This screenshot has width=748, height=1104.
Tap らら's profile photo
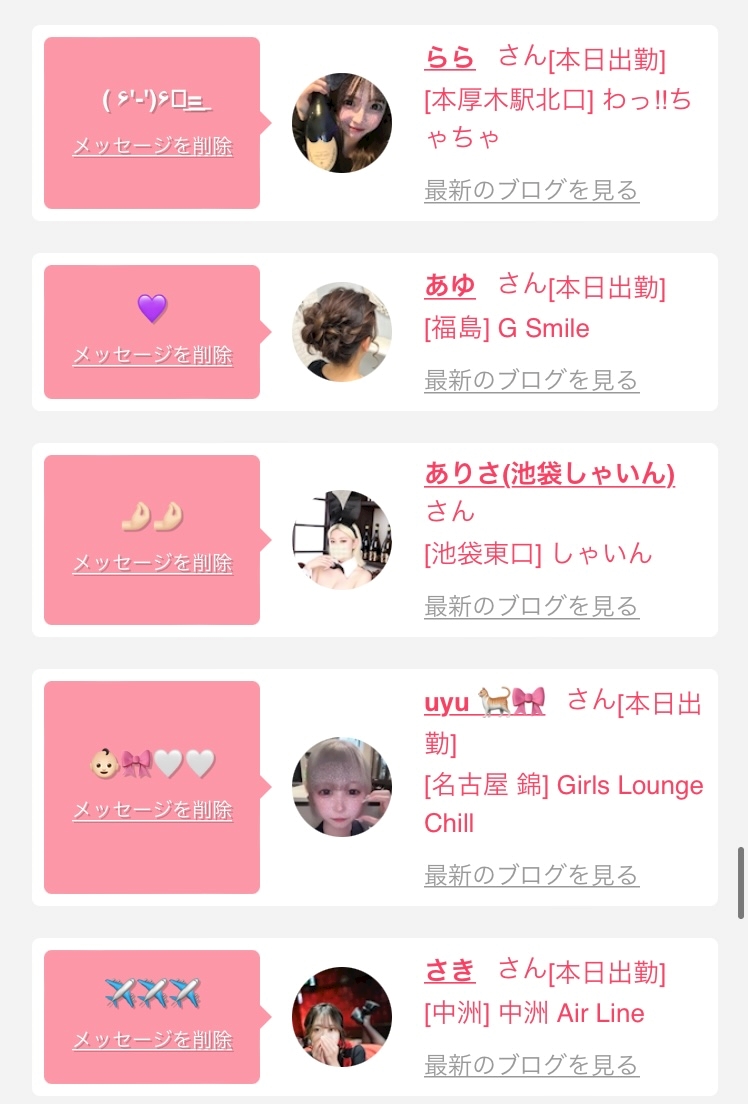tap(342, 123)
